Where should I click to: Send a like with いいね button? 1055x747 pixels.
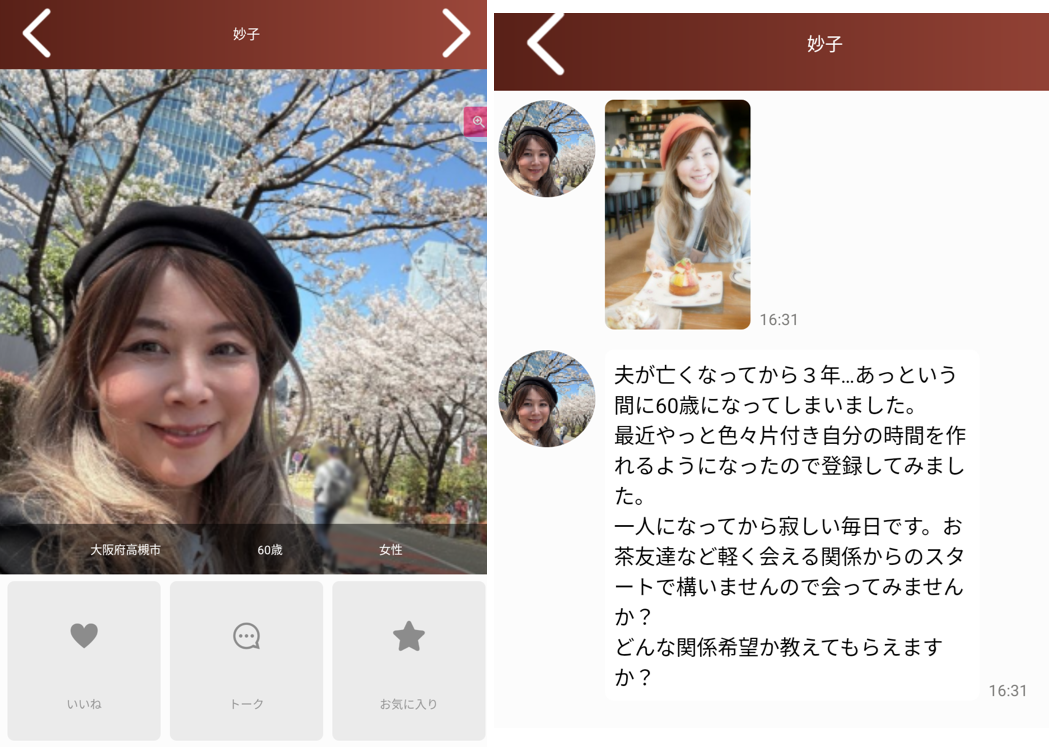(x=84, y=660)
